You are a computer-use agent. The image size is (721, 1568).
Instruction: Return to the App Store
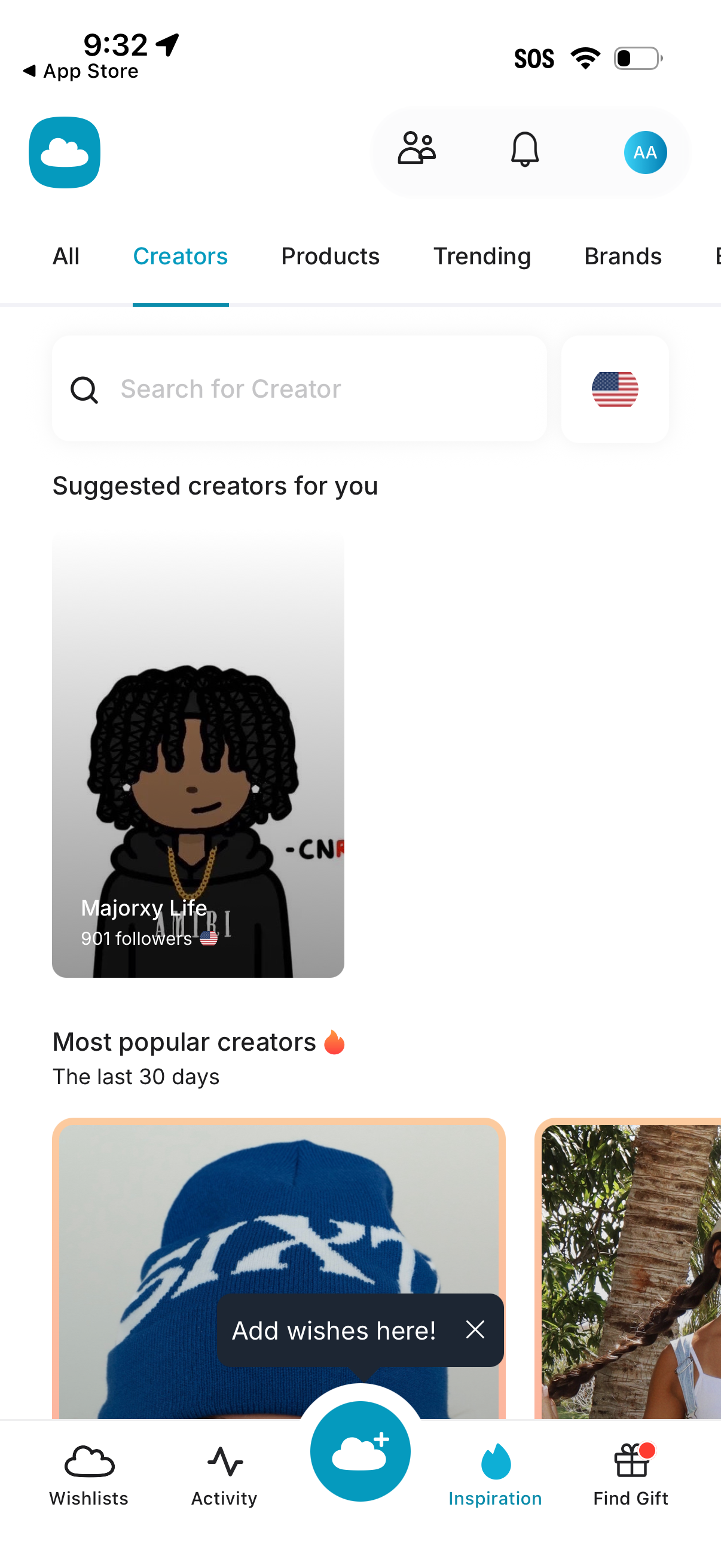81,71
